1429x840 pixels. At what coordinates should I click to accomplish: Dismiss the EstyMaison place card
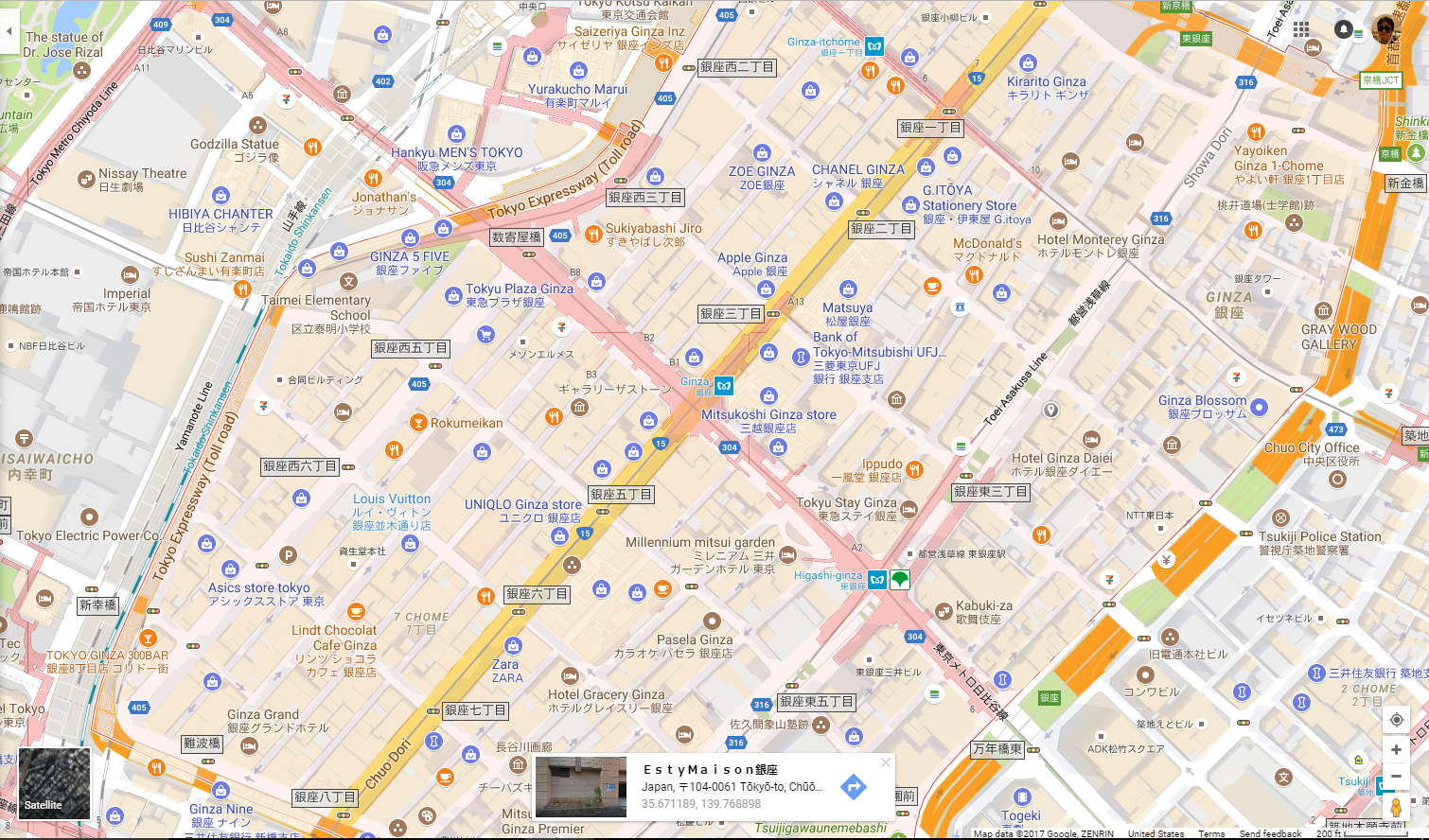[886, 762]
